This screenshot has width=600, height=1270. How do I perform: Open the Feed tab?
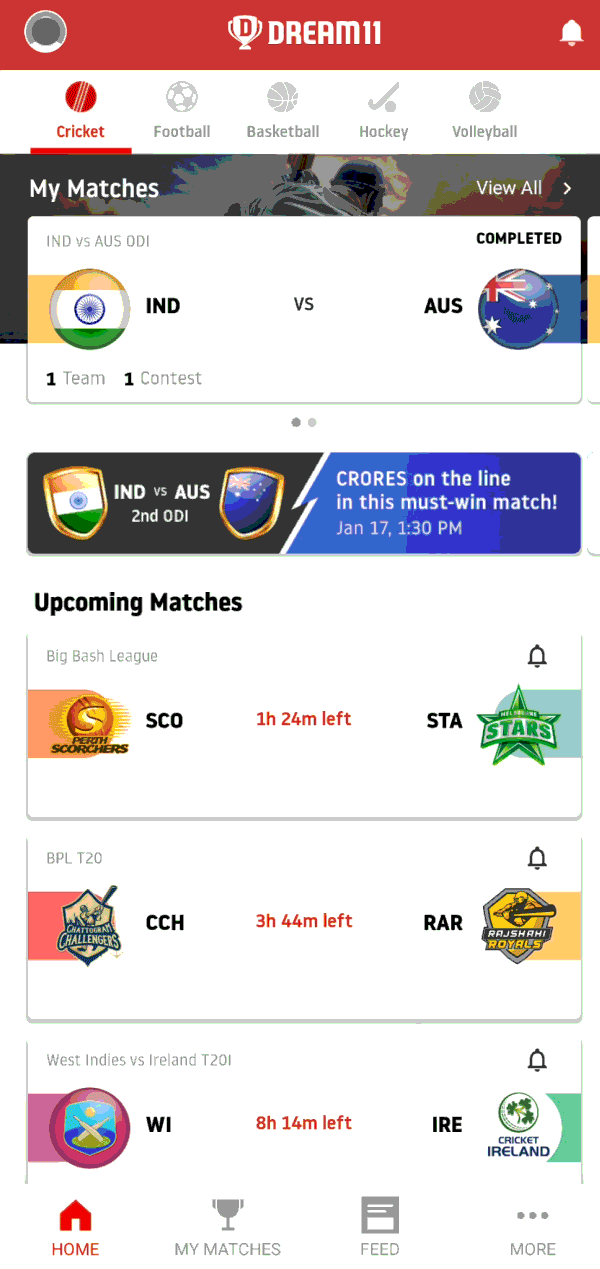[380, 1227]
